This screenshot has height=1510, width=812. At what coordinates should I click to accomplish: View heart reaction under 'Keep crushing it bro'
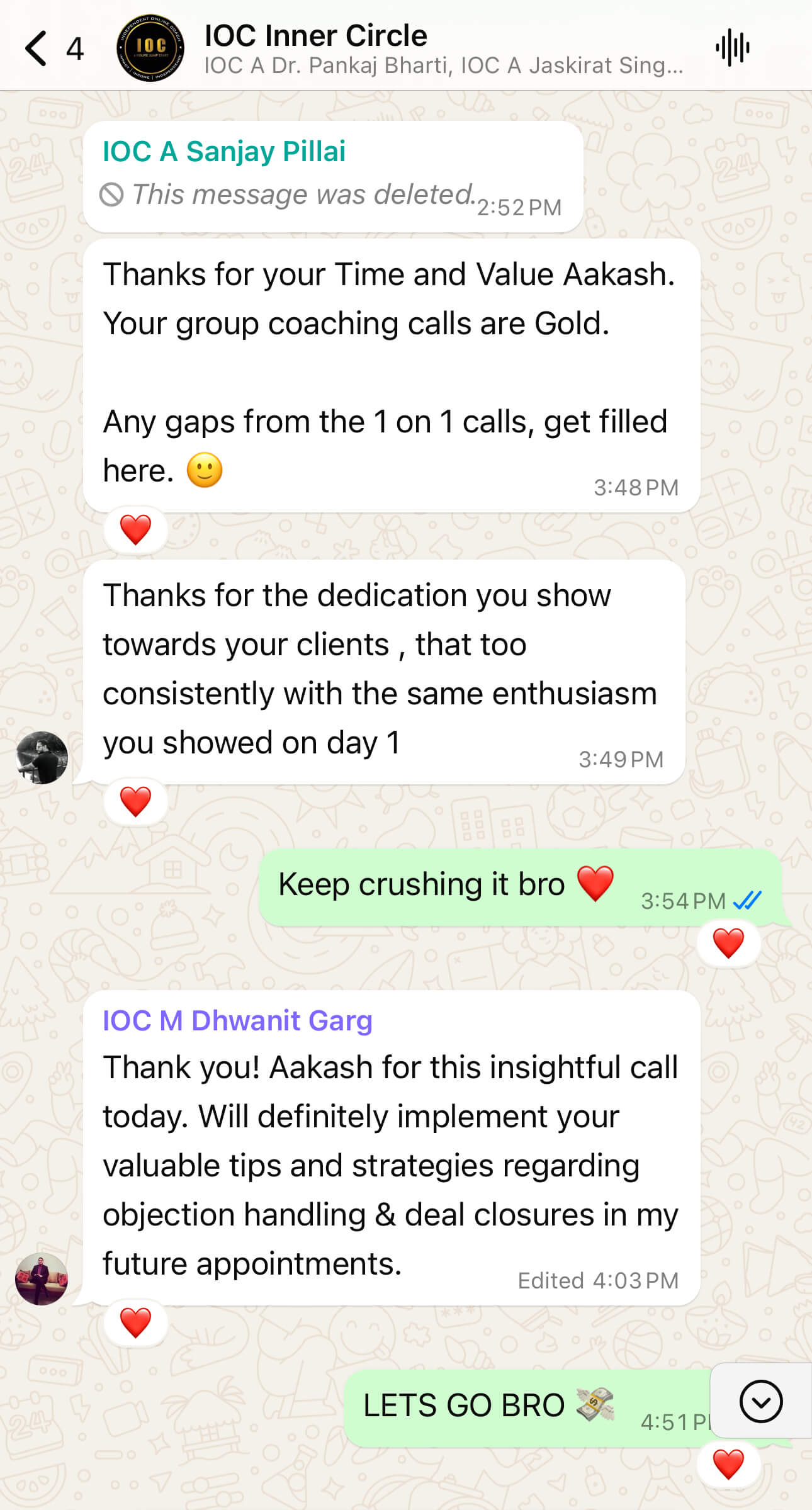pyautogui.click(x=728, y=943)
